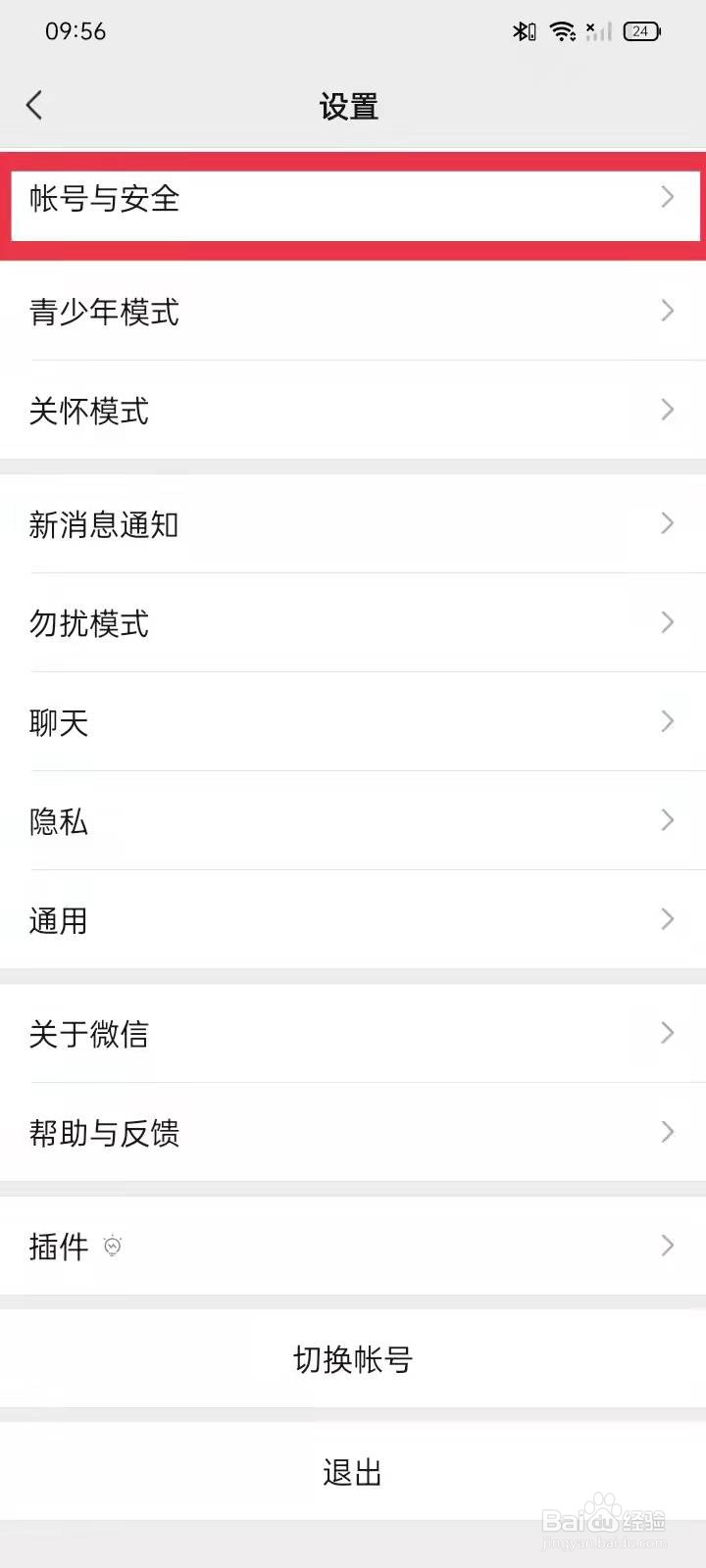Open the 插件 plugins settings row

pyautogui.click(x=353, y=1247)
